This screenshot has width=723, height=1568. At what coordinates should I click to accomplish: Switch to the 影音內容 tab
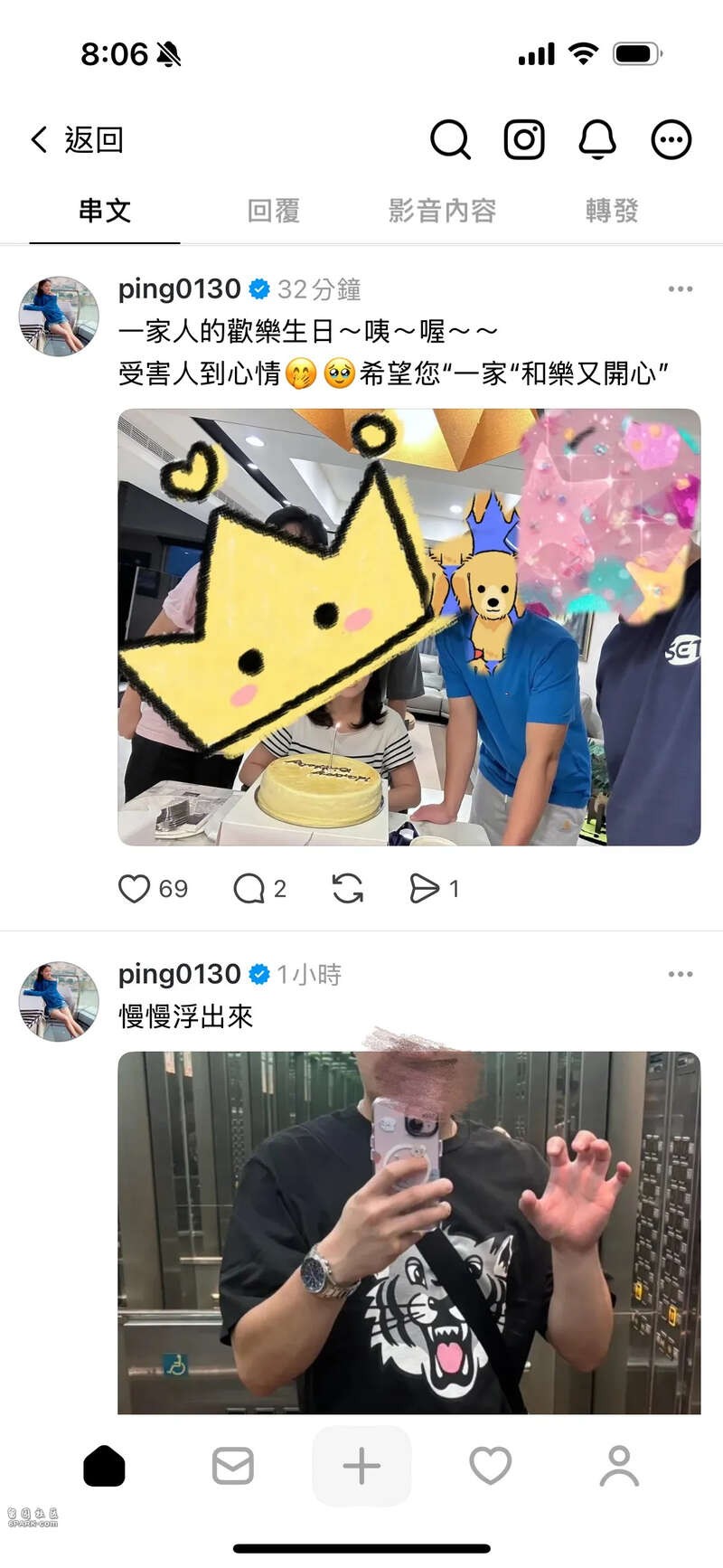442,211
